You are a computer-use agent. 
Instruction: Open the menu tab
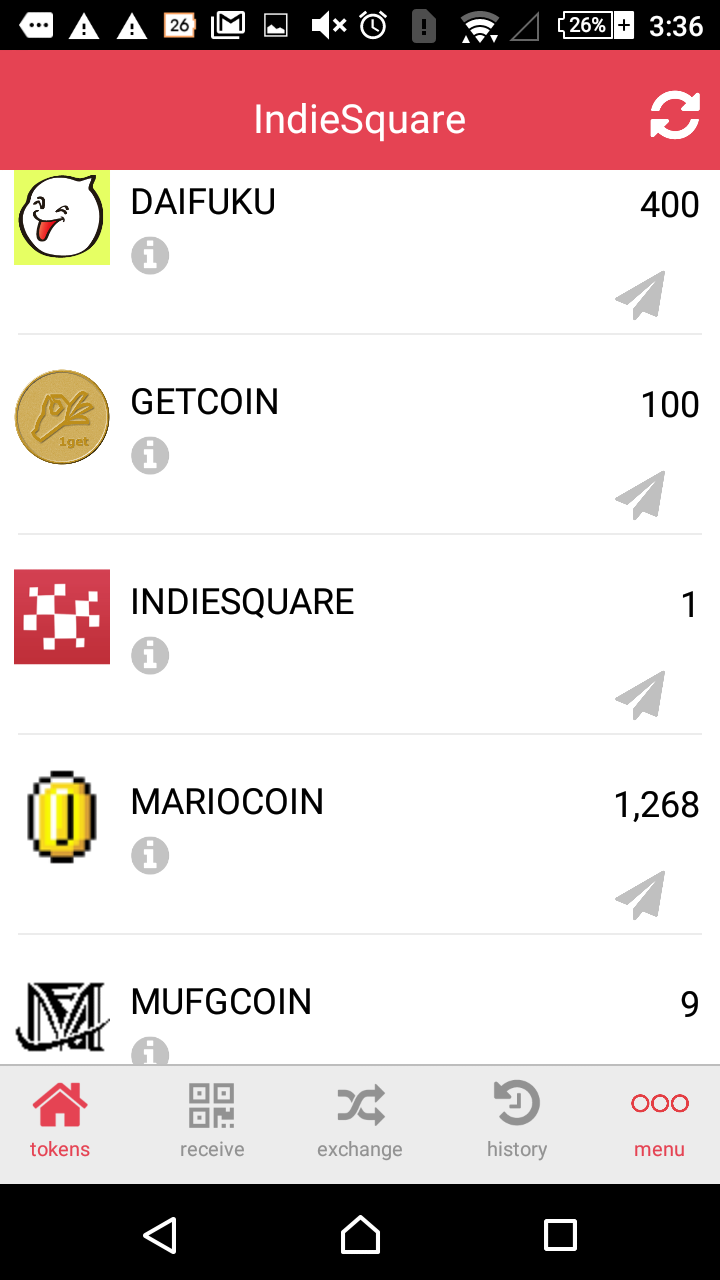[659, 1122]
